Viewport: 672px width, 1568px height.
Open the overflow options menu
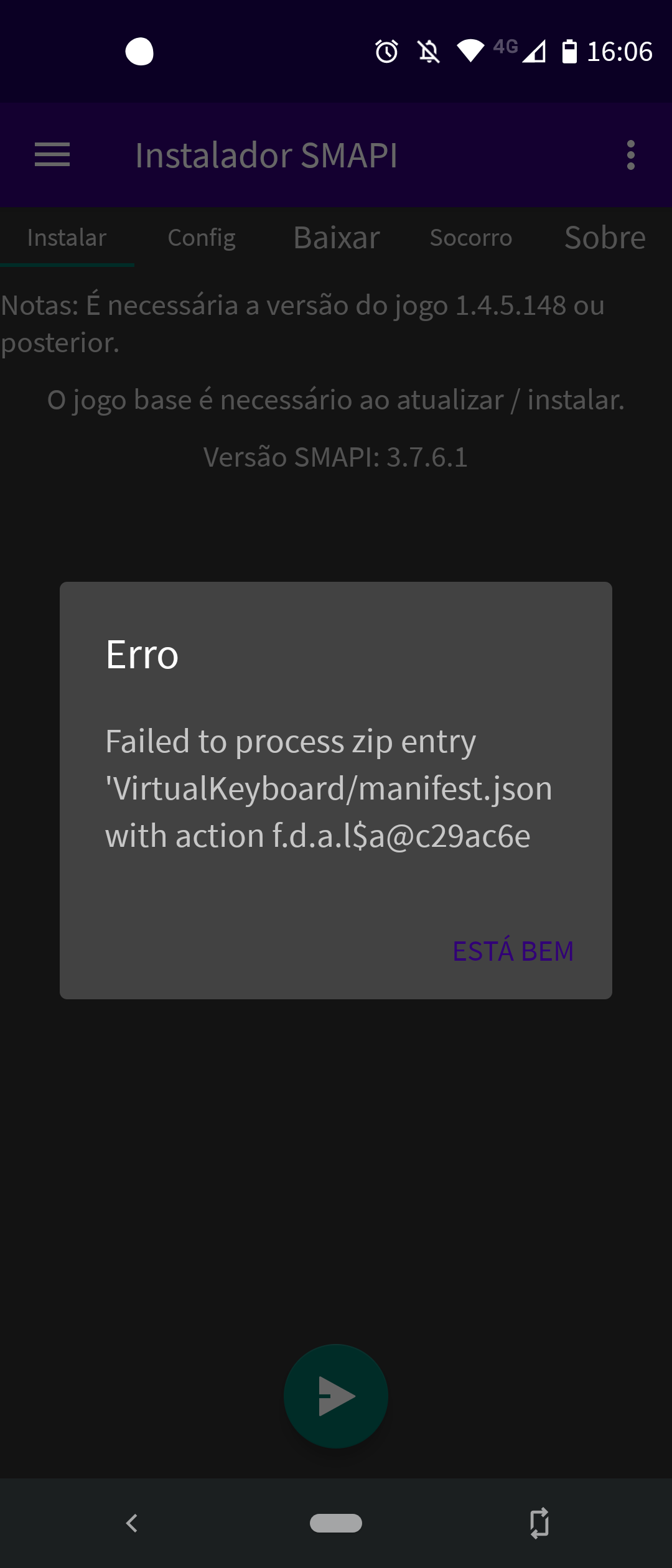point(631,155)
